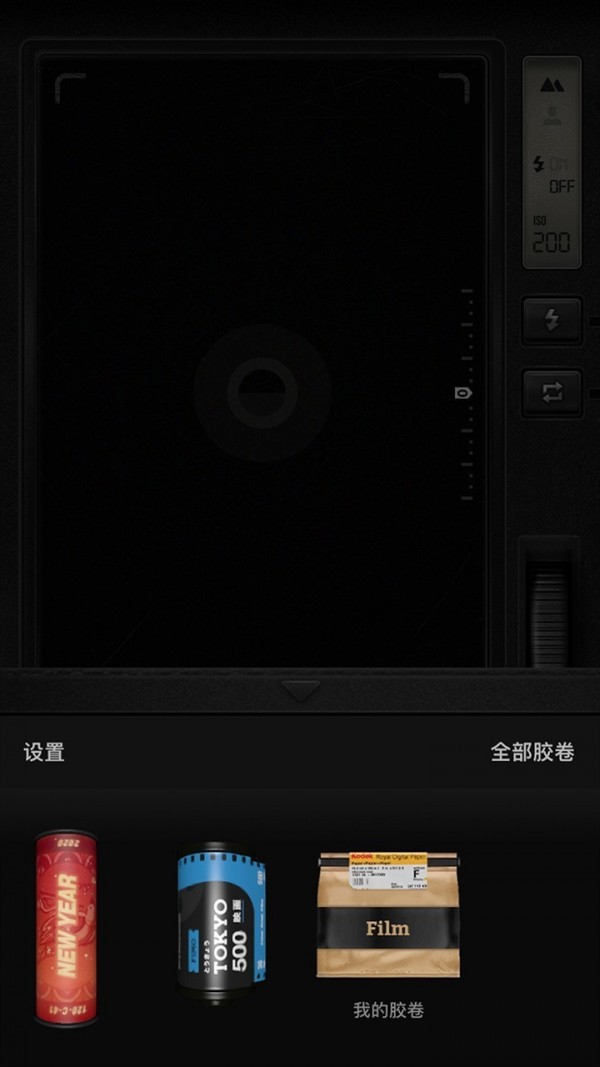Open 设置 settings
The height and width of the screenshot is (1067, 600).
pyautogui.click(x=44, y=752)
